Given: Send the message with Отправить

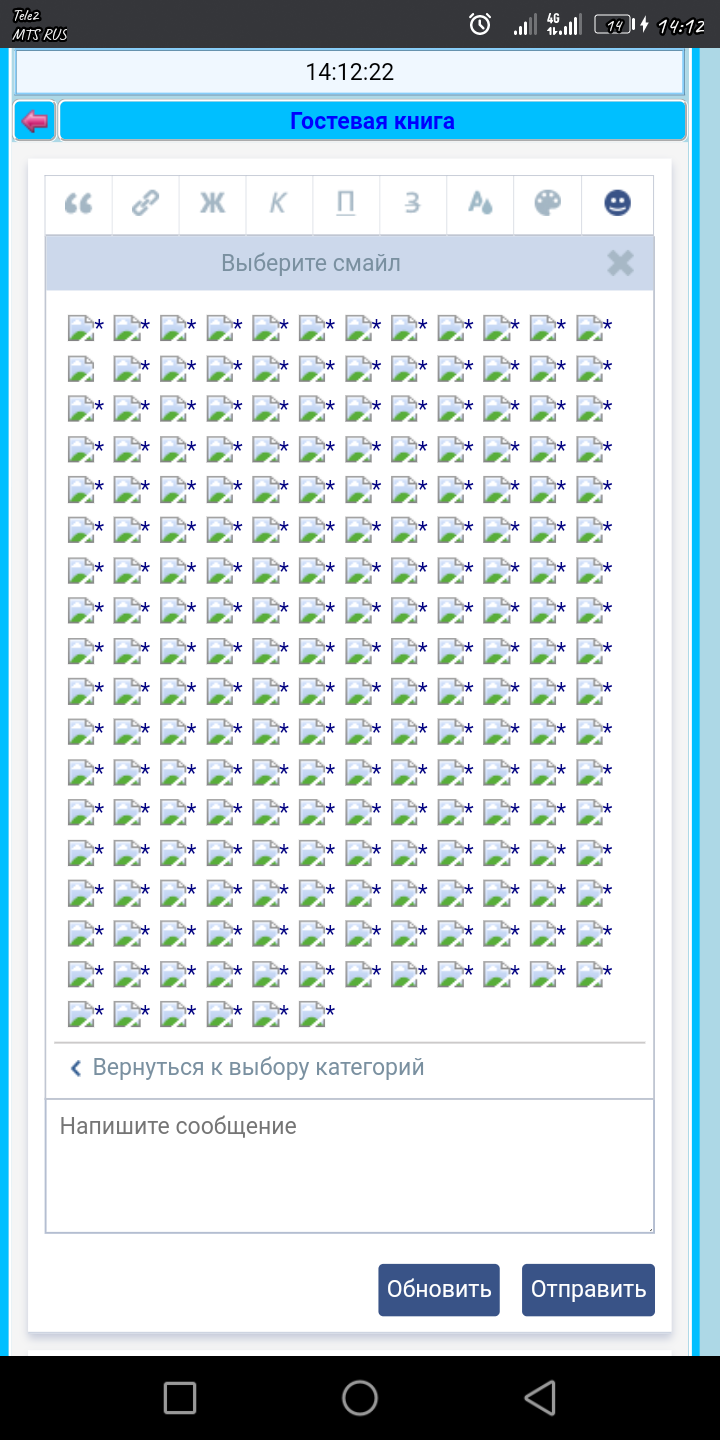Looking at the screenshot, I should click(588, 1289).
